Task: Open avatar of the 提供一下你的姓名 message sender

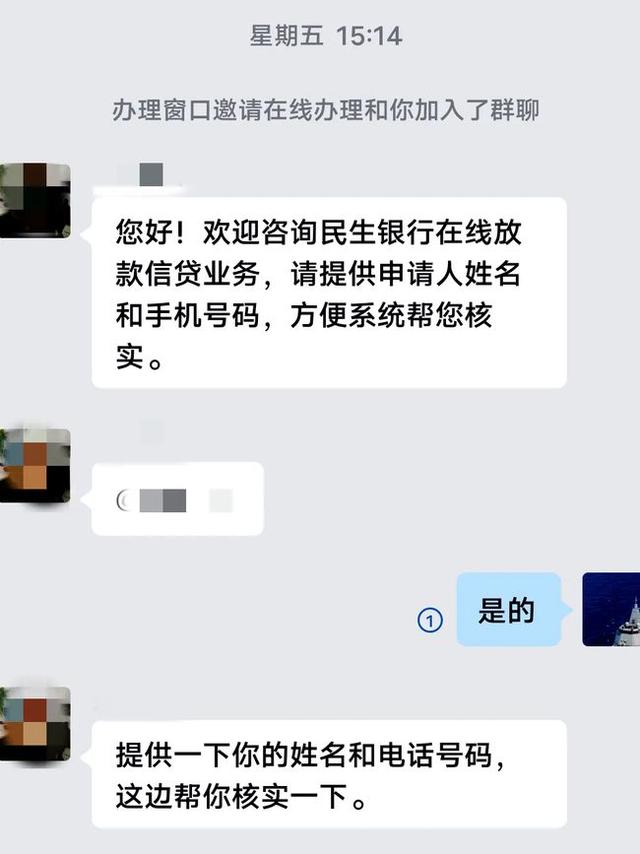Action: click(x=35, y=723)
